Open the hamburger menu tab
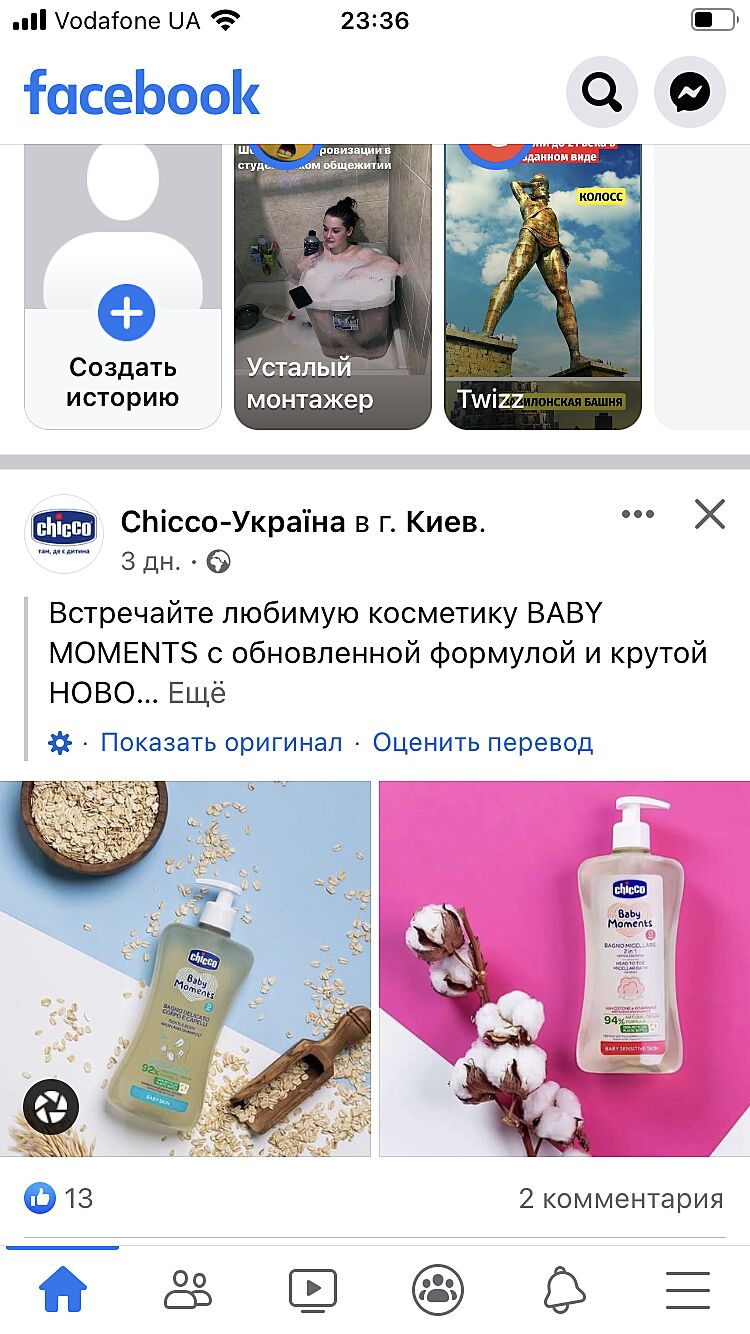Viewport: 750px width, 1334px height. coord(688,1290)
